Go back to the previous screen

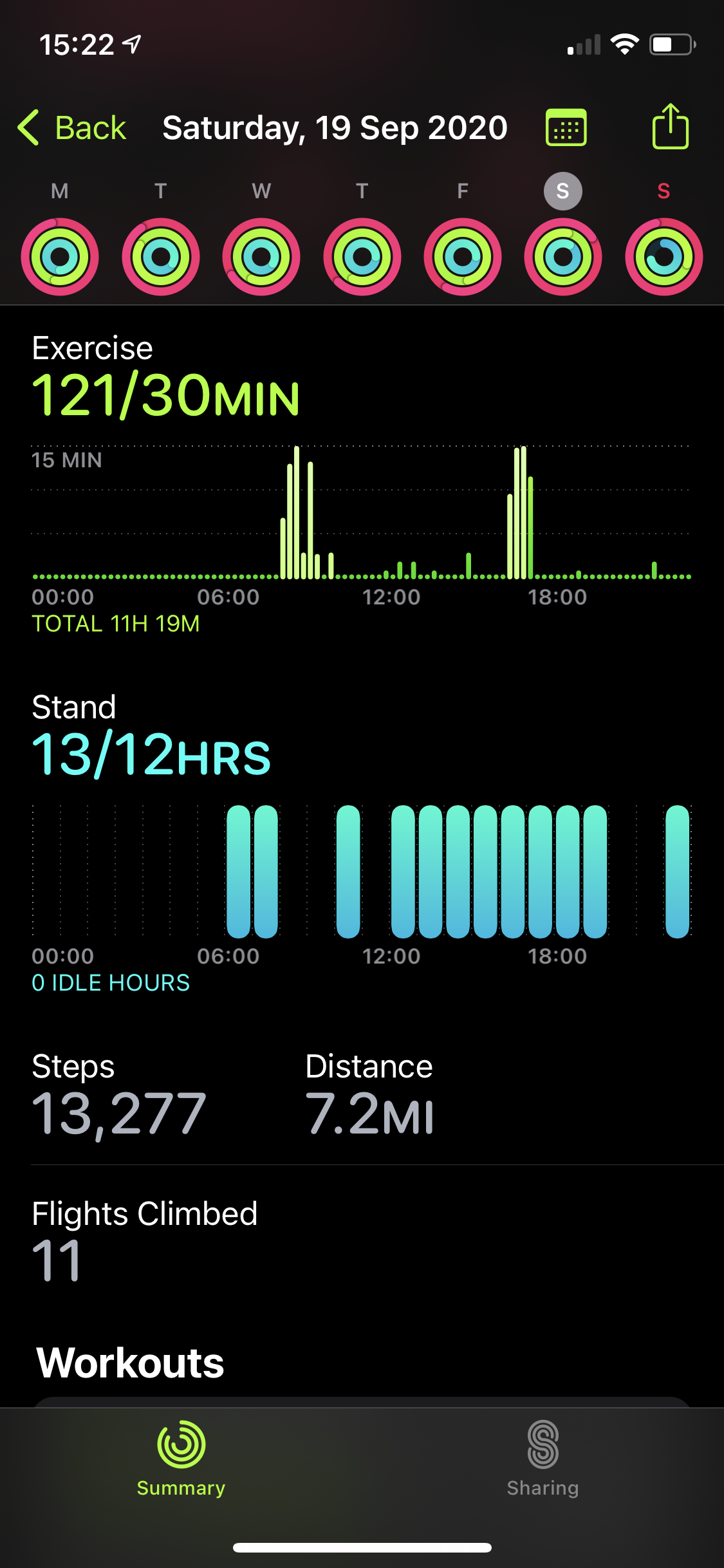click(72, 127)
